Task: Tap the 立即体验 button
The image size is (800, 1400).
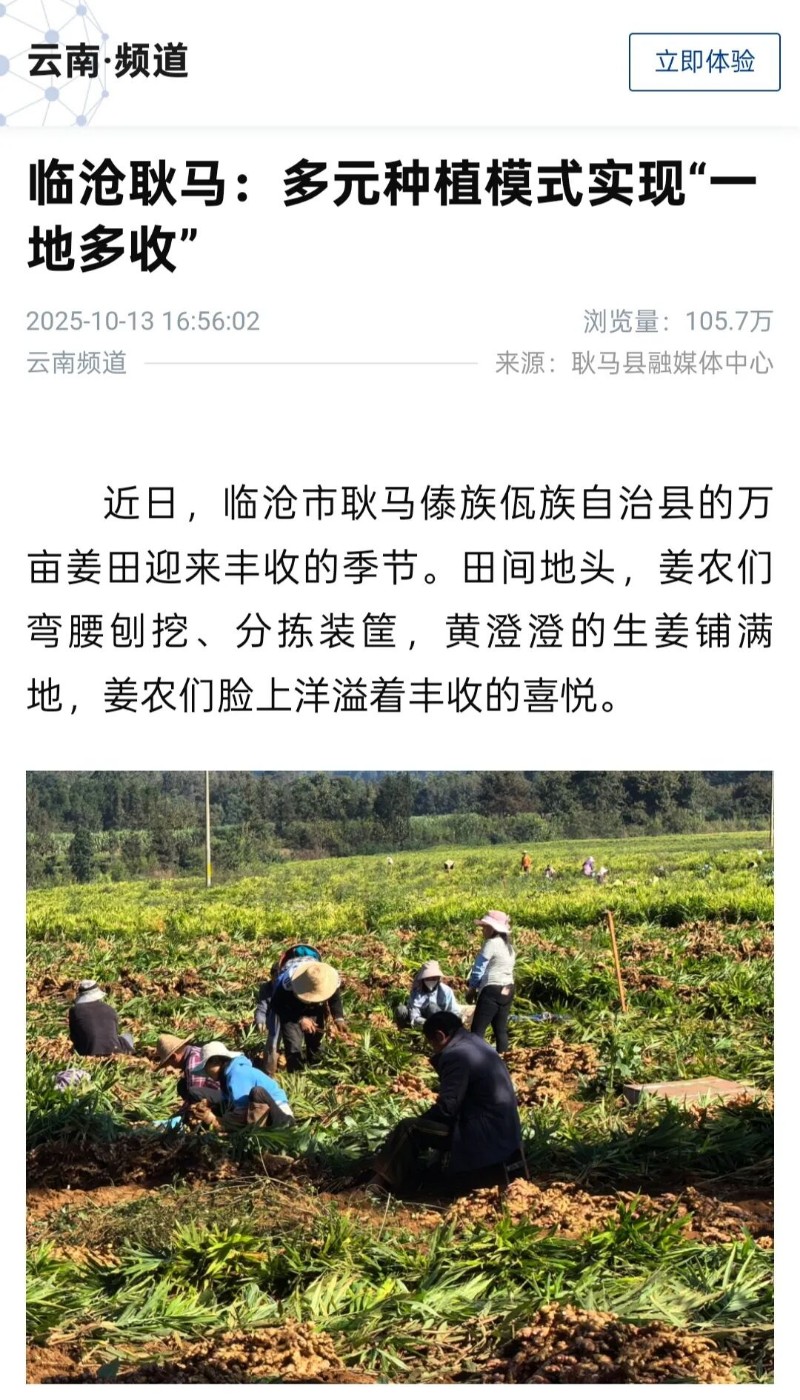Action: click(x=704, y=62)
